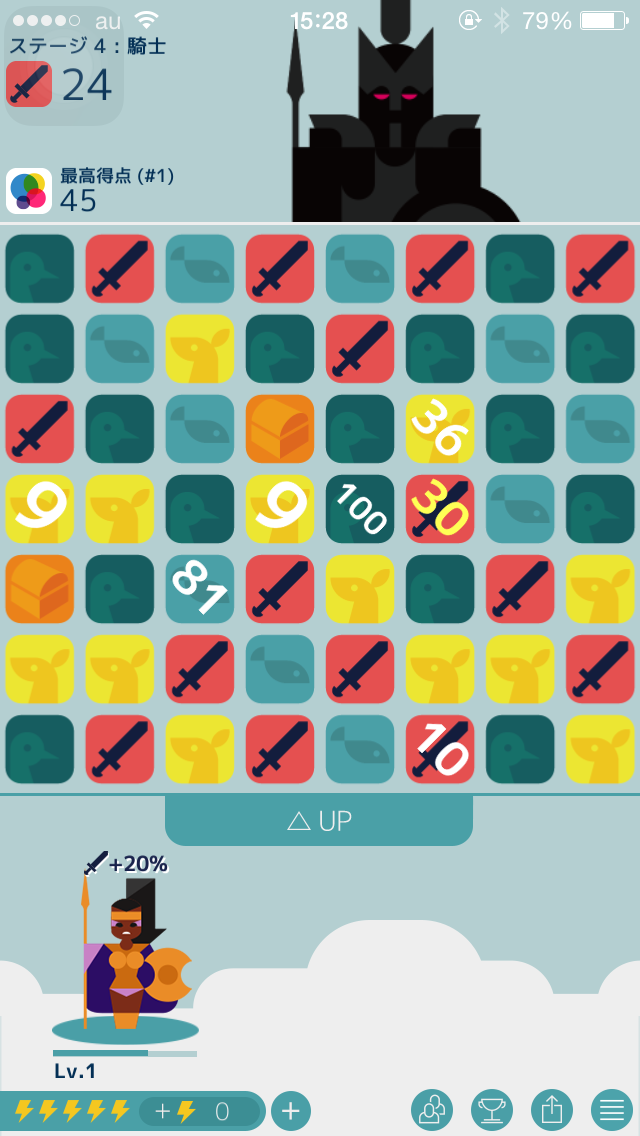Viewport: 640px width, 1136px height.
Task: Tap the warrior character with the spear
Action: click(125, 955)
